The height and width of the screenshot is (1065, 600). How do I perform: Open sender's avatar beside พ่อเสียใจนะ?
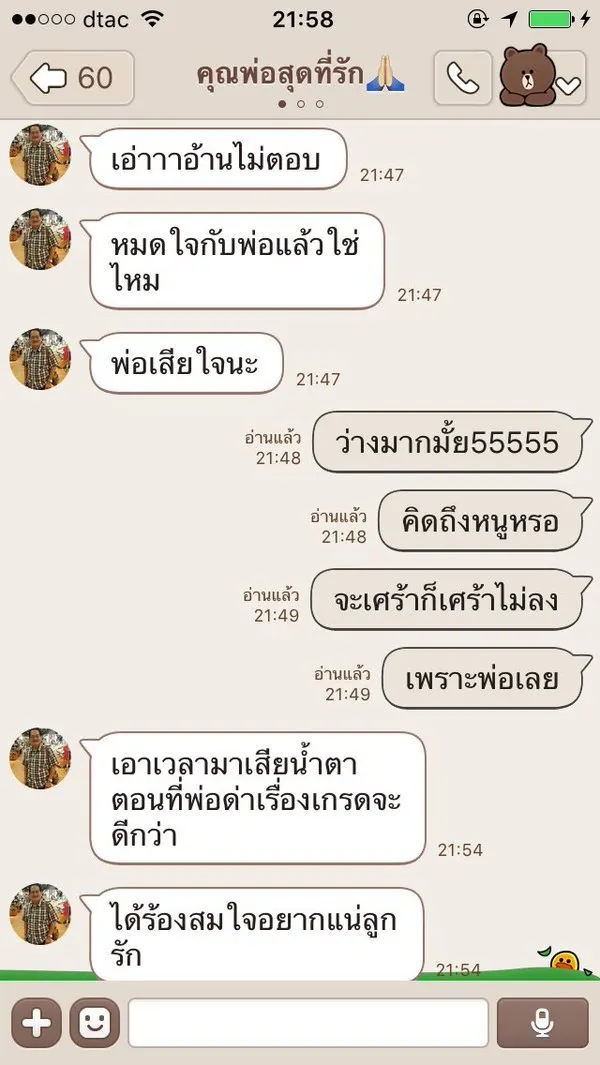click(x=40, y=359)
